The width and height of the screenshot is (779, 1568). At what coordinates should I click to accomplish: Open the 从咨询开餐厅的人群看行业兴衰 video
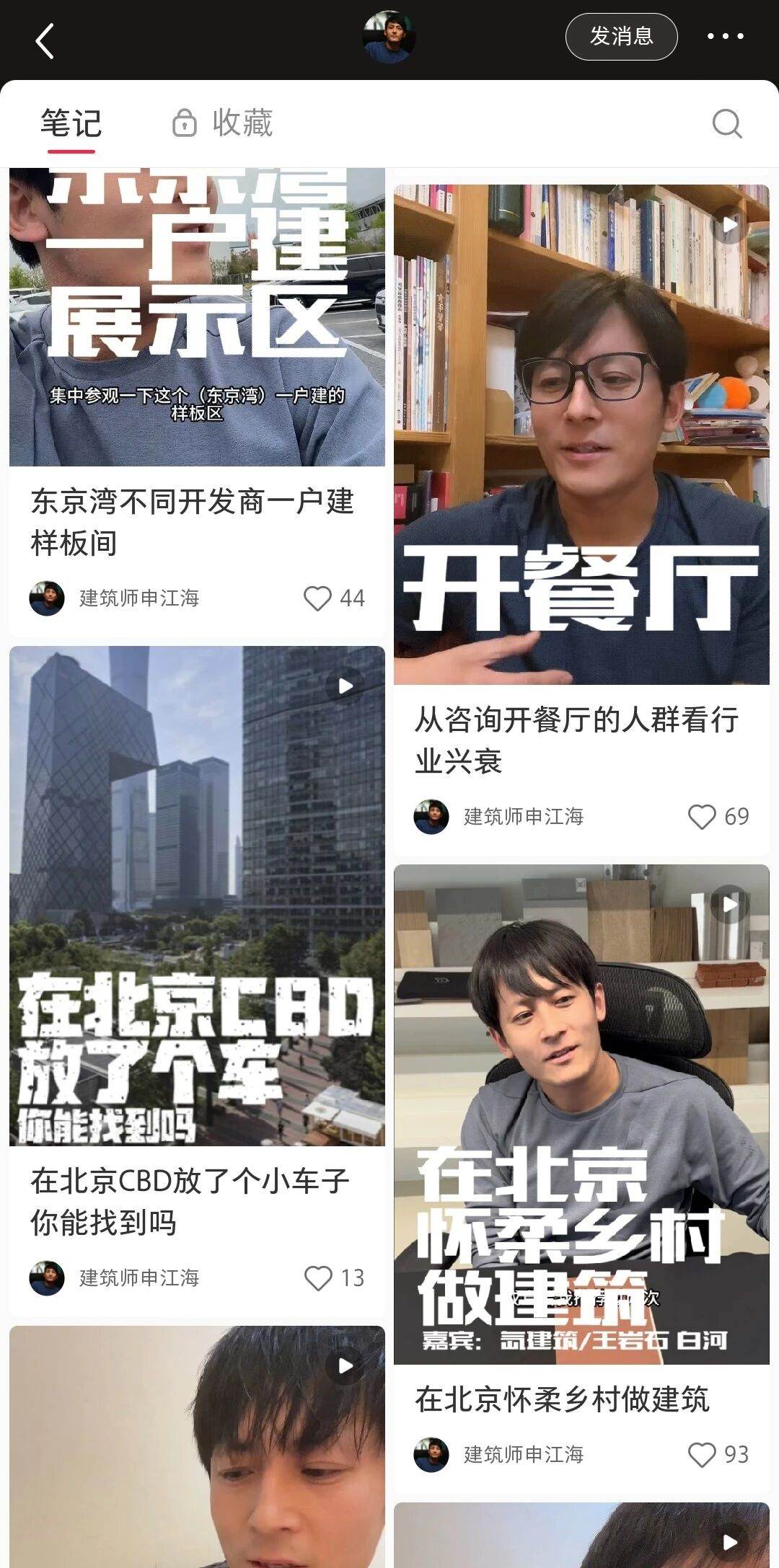click(x=581, y=434)
